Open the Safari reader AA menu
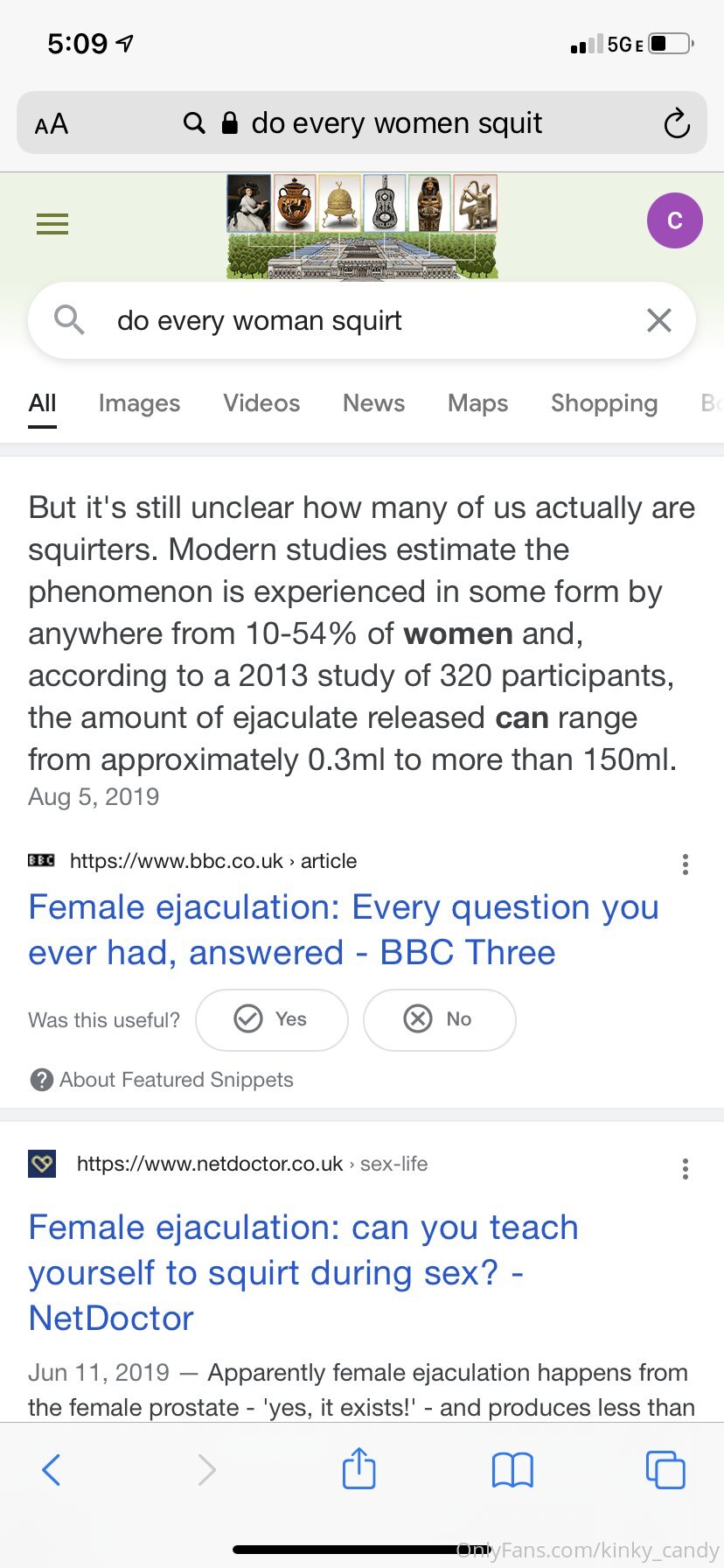 click(52, 123)
